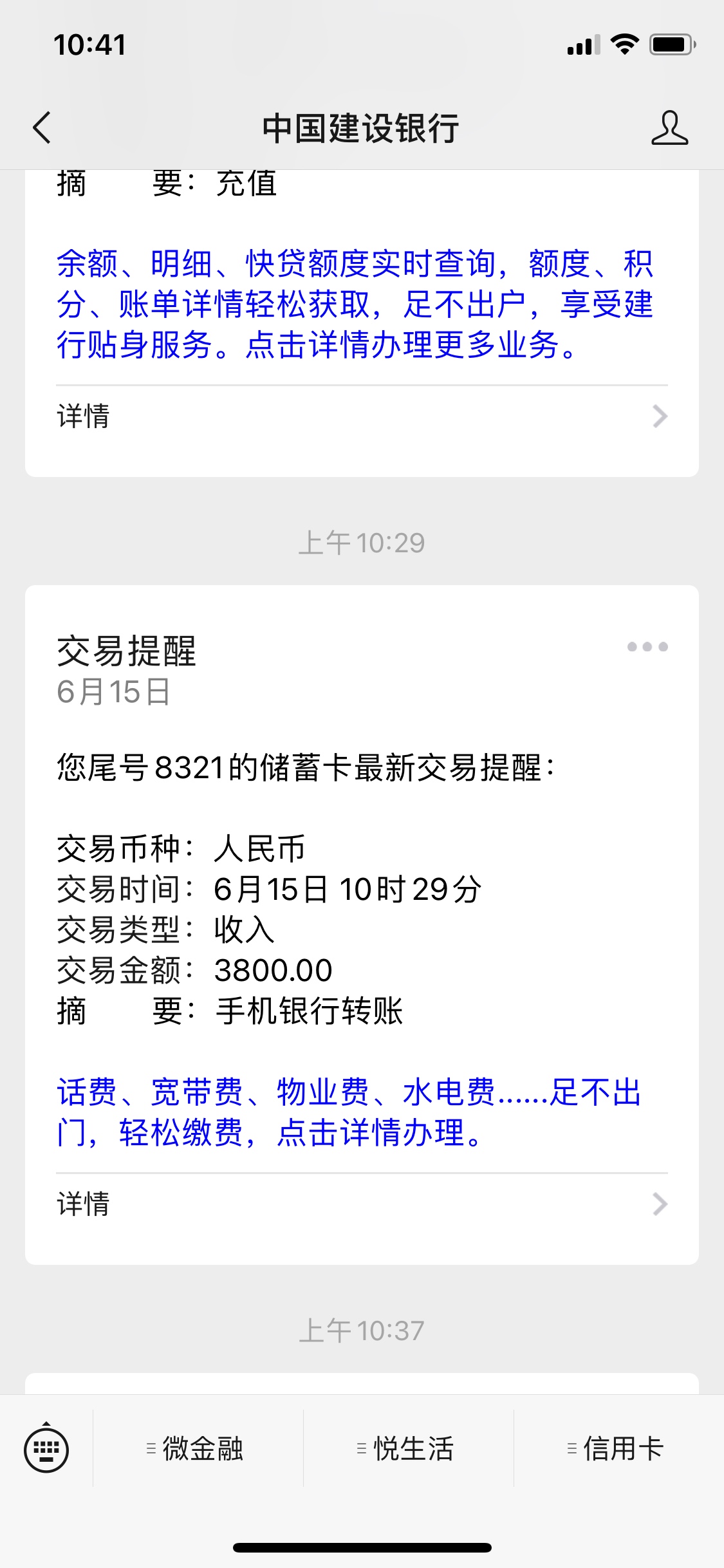Open the 6月15日 交易提醒 card
Viewport: 724px width, 1568px height.
point(362,925)
